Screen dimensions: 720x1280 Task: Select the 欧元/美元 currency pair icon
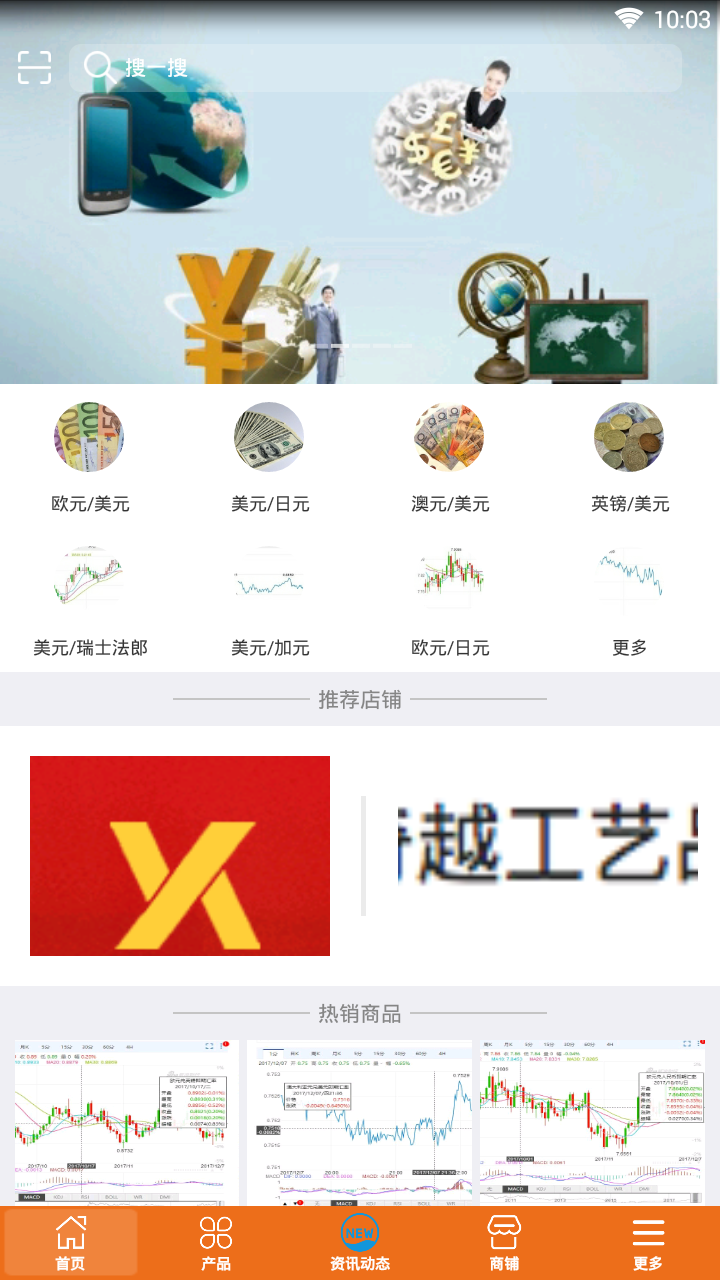click(89, 436)
